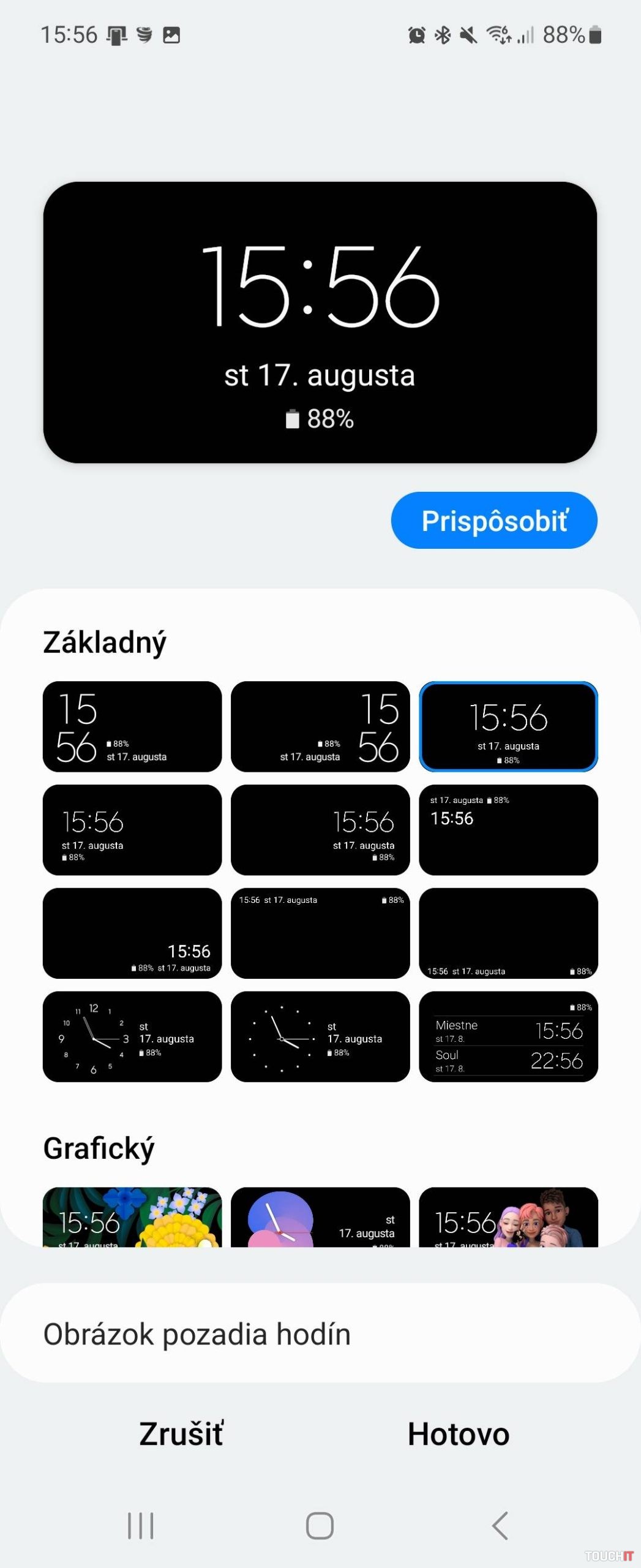
Task: Select small clock with date above time
Action: pos(508,829)
